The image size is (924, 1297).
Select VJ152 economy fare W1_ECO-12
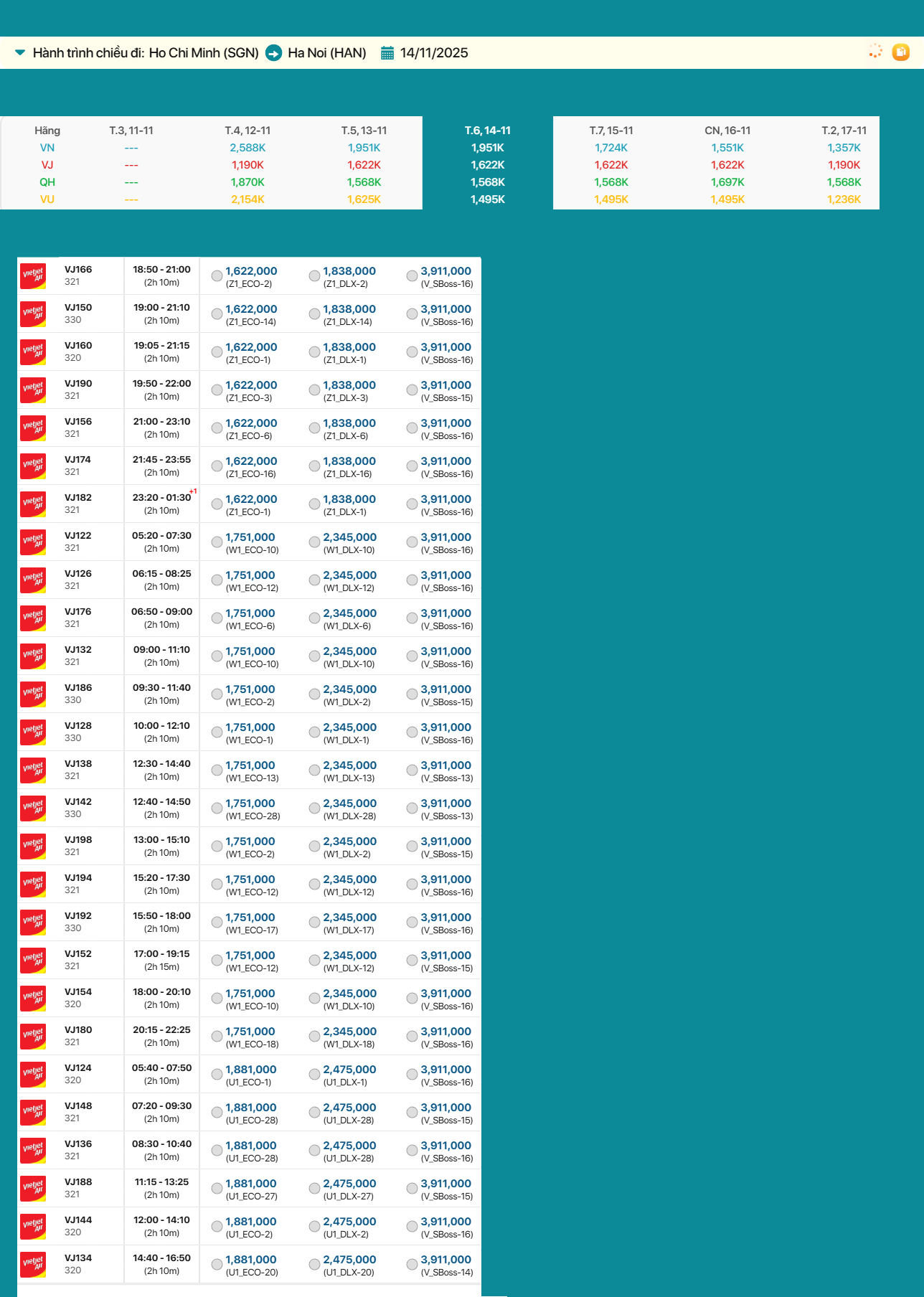pos(217,960)
